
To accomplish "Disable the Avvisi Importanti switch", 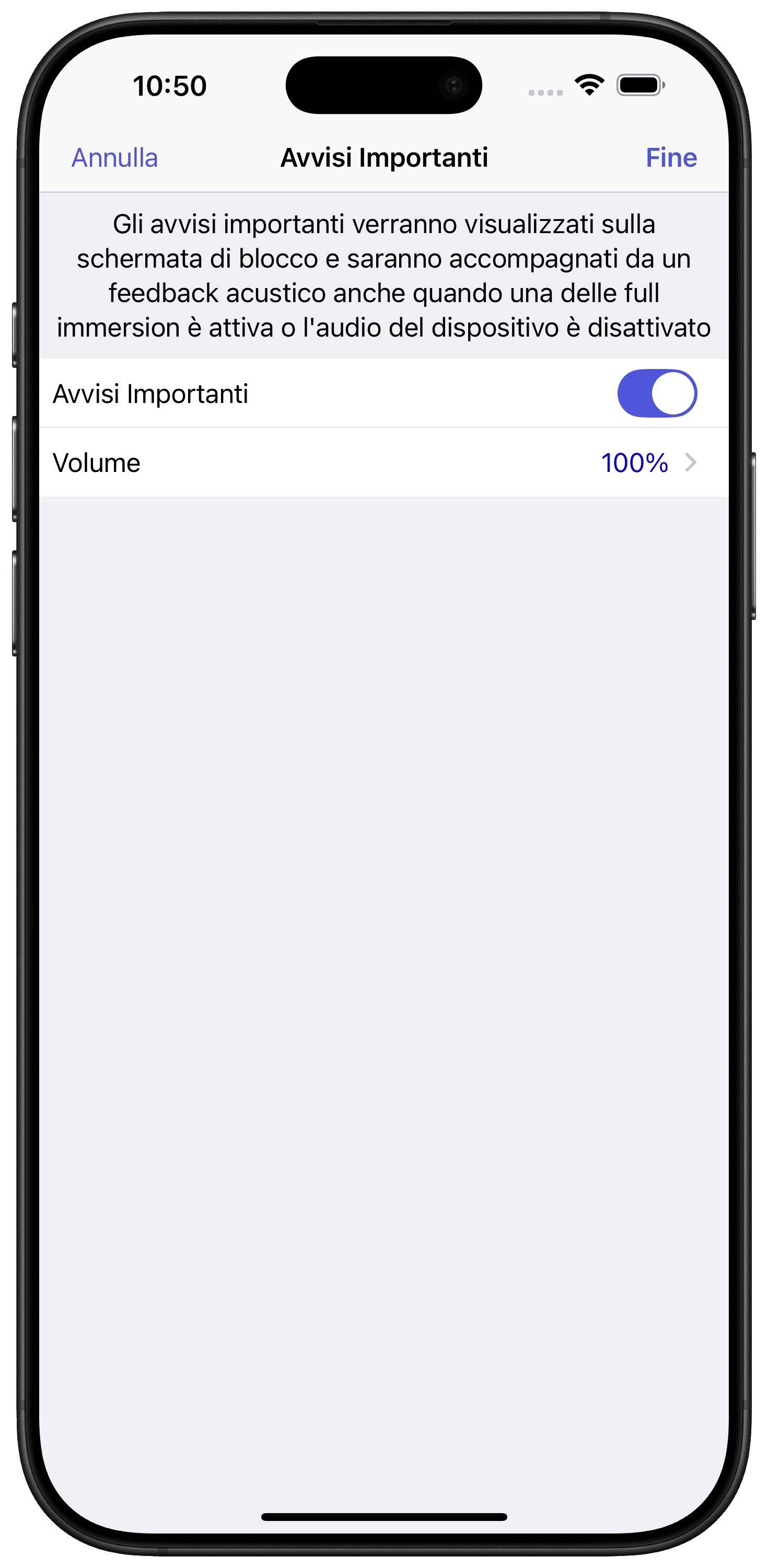I will [657, 393].
